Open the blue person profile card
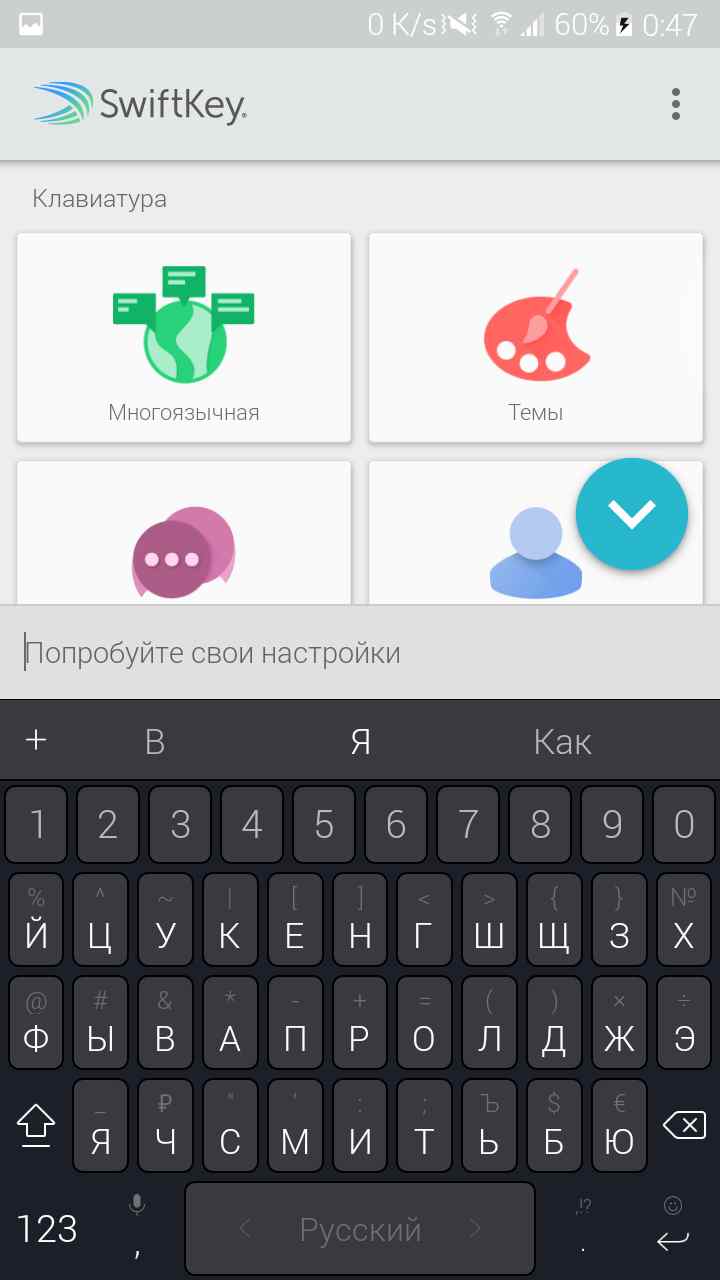The image size is (720, 1280). (x=536, y=533)
